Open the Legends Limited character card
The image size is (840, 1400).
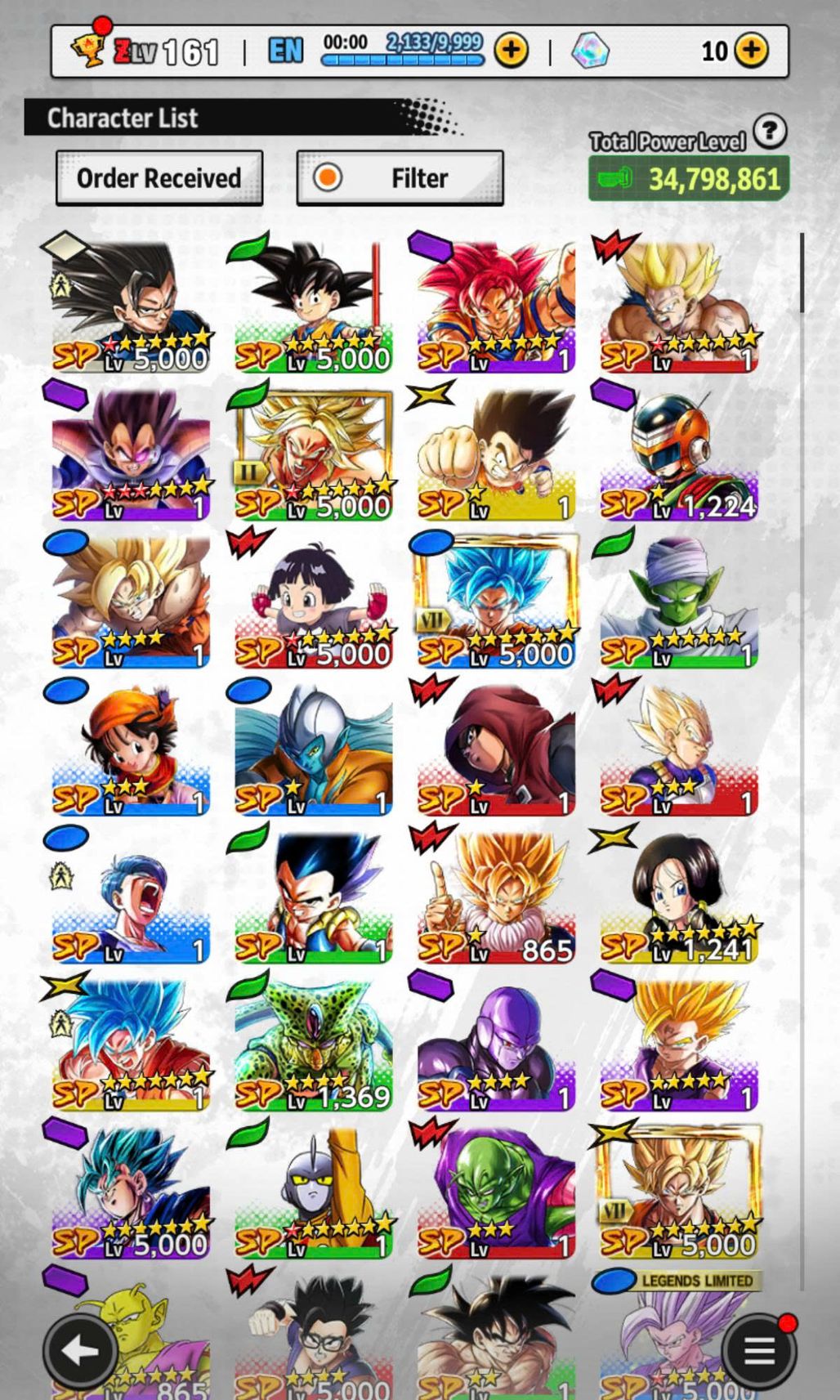click(x=679, y=1334)
